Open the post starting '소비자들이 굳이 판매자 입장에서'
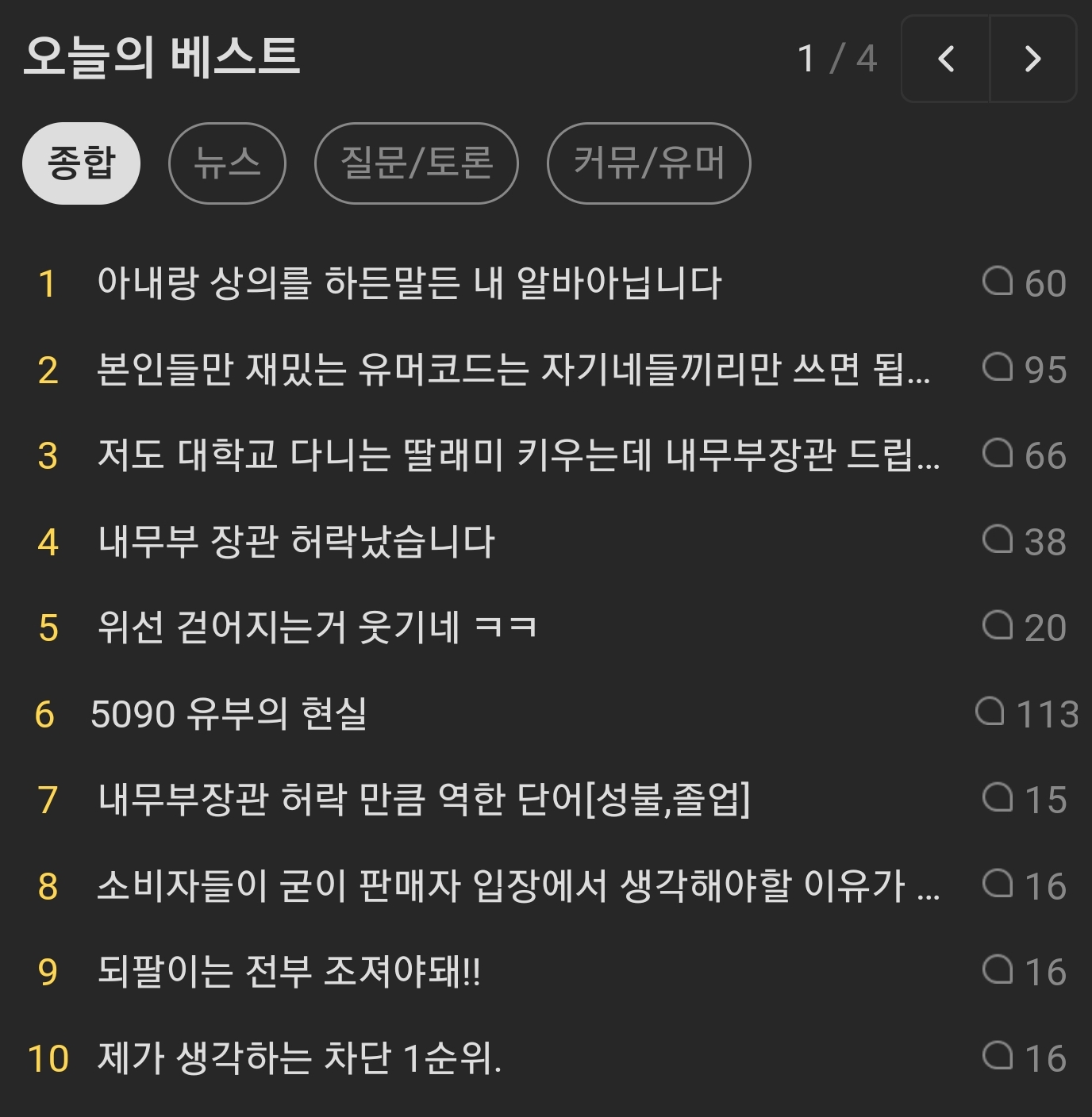Viewport: 1092px width, 1117px height. coord(517,886)
